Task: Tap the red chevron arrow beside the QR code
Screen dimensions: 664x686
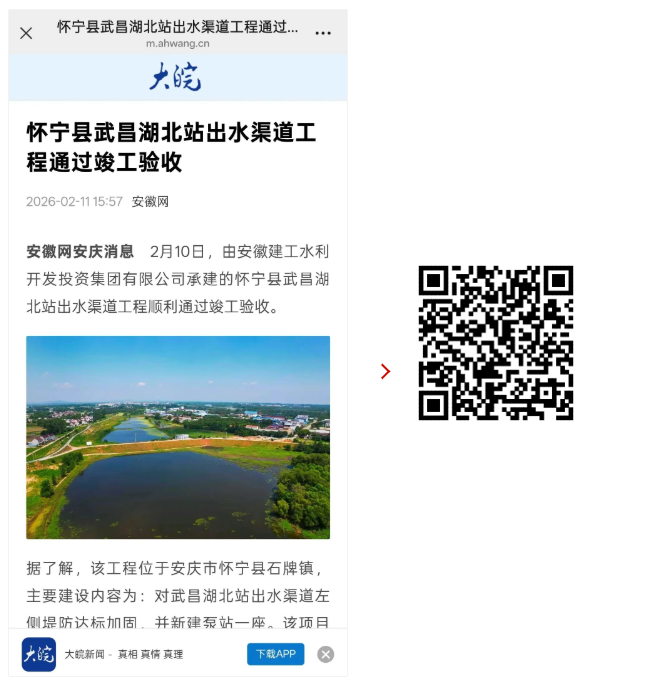Action: [386, 372]
